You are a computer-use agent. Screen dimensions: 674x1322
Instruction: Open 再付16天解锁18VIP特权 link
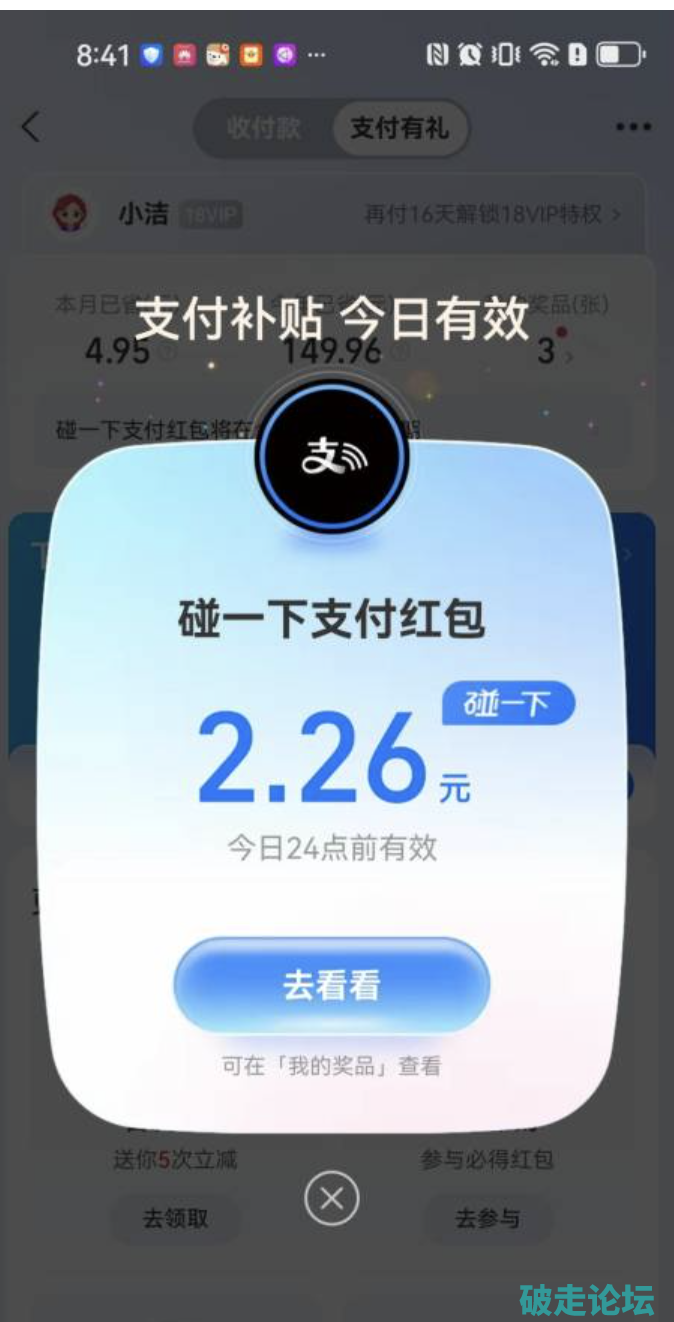pyautogui.click(x=491, y=214)
